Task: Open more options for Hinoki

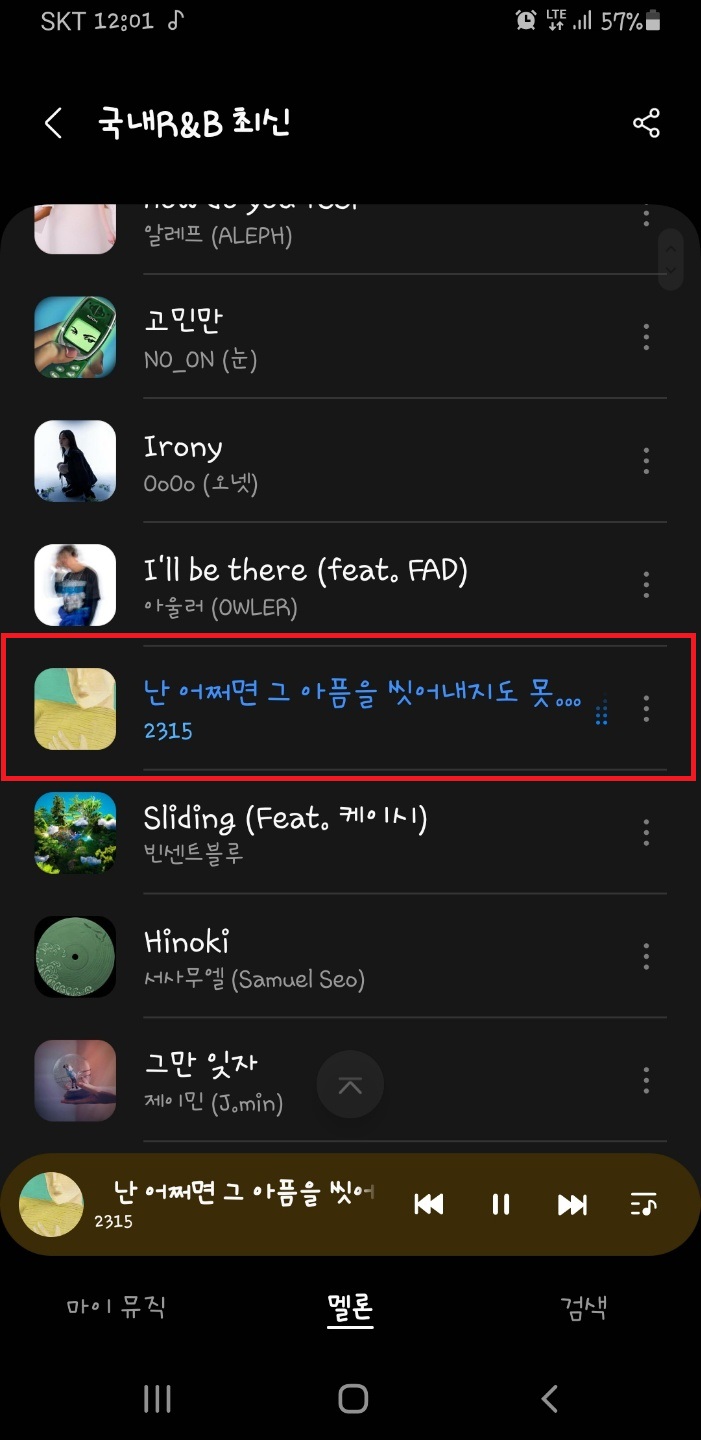Action: tap(646, 957)
